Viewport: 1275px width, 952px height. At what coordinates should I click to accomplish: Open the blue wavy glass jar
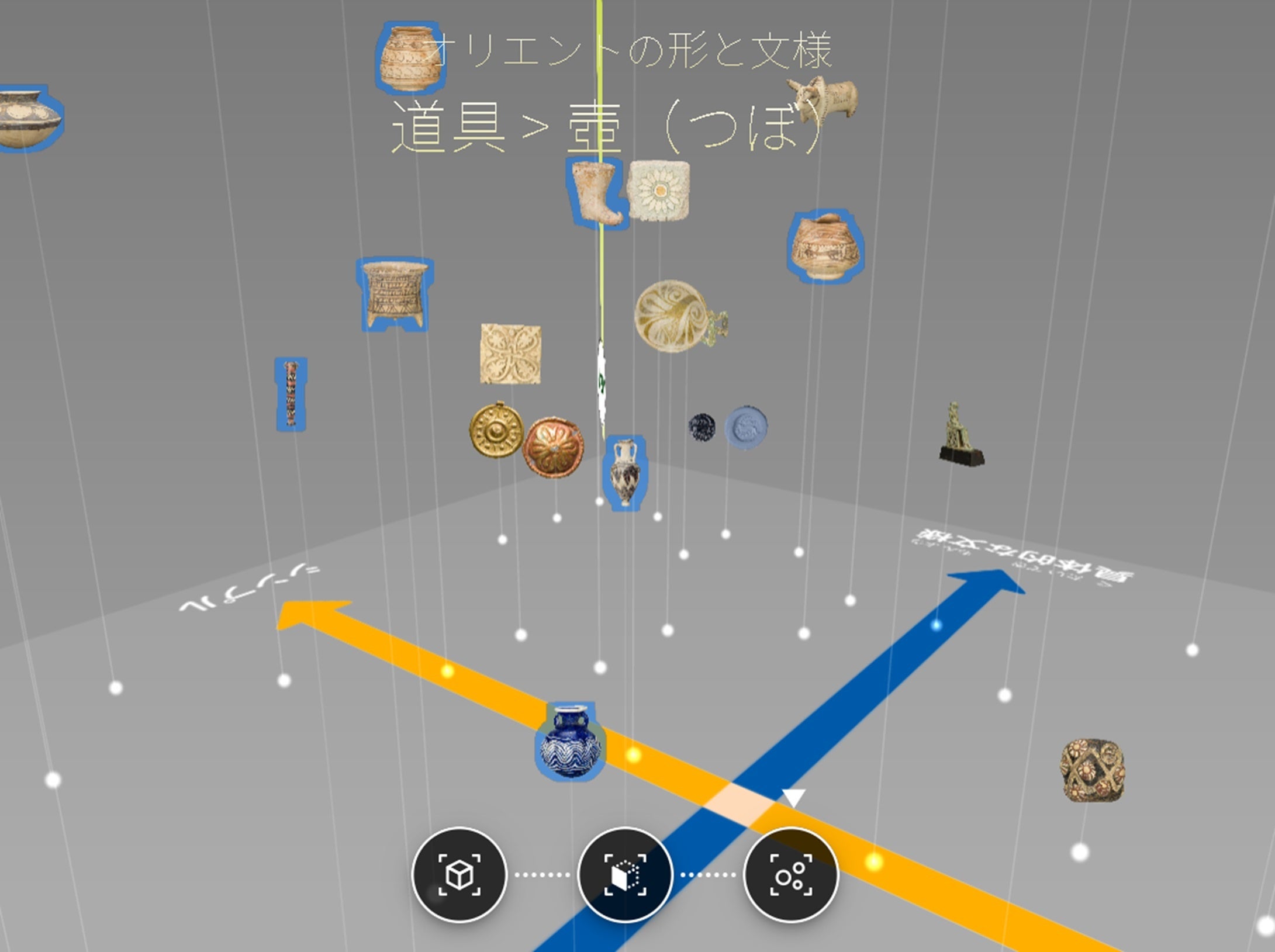pyautogui.click(x=569, y=742)
